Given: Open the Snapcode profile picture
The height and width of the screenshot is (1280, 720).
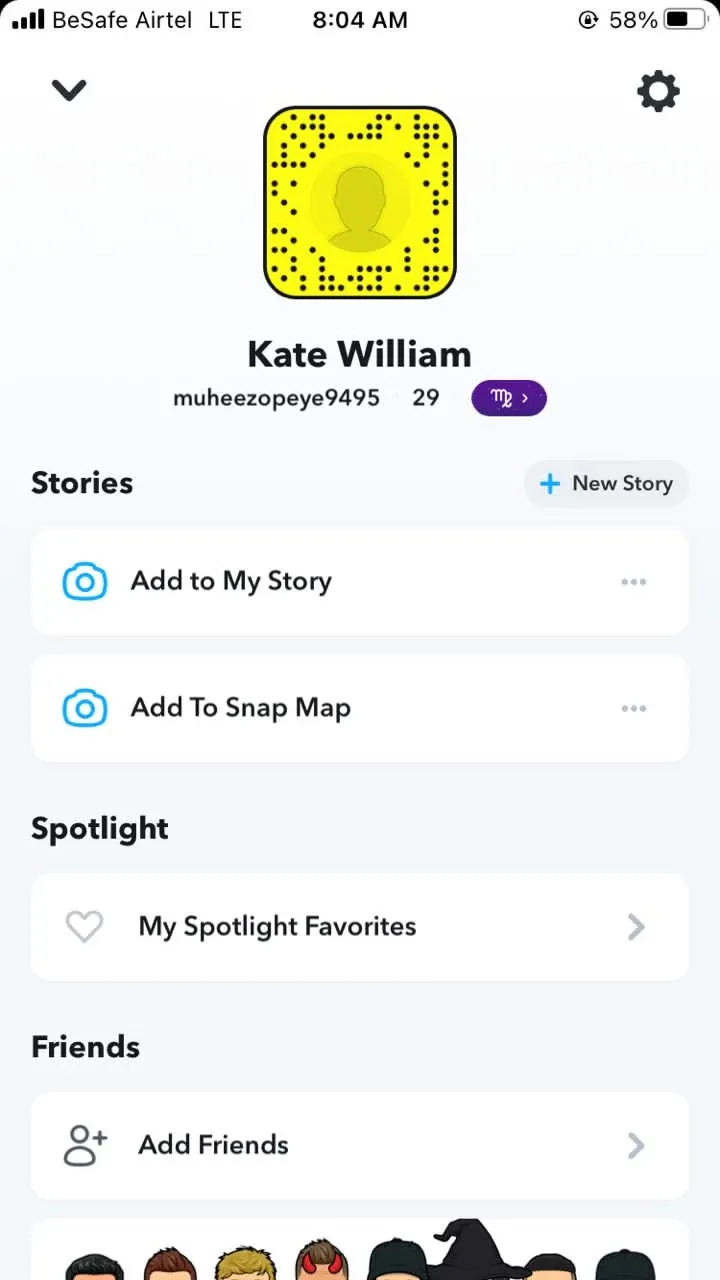Looking at the screenshot, I should tap(360, 202).
